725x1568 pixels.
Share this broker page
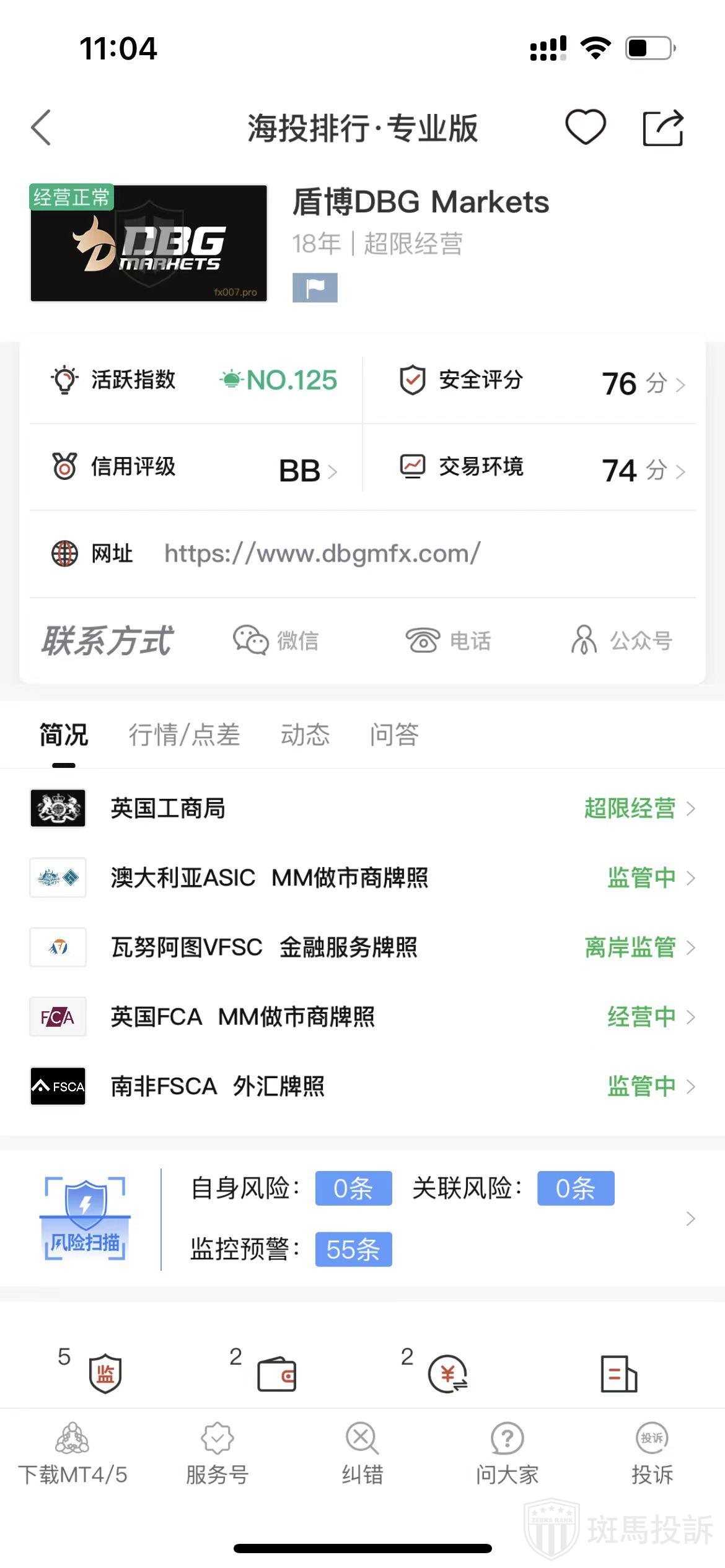pos(662,128)
